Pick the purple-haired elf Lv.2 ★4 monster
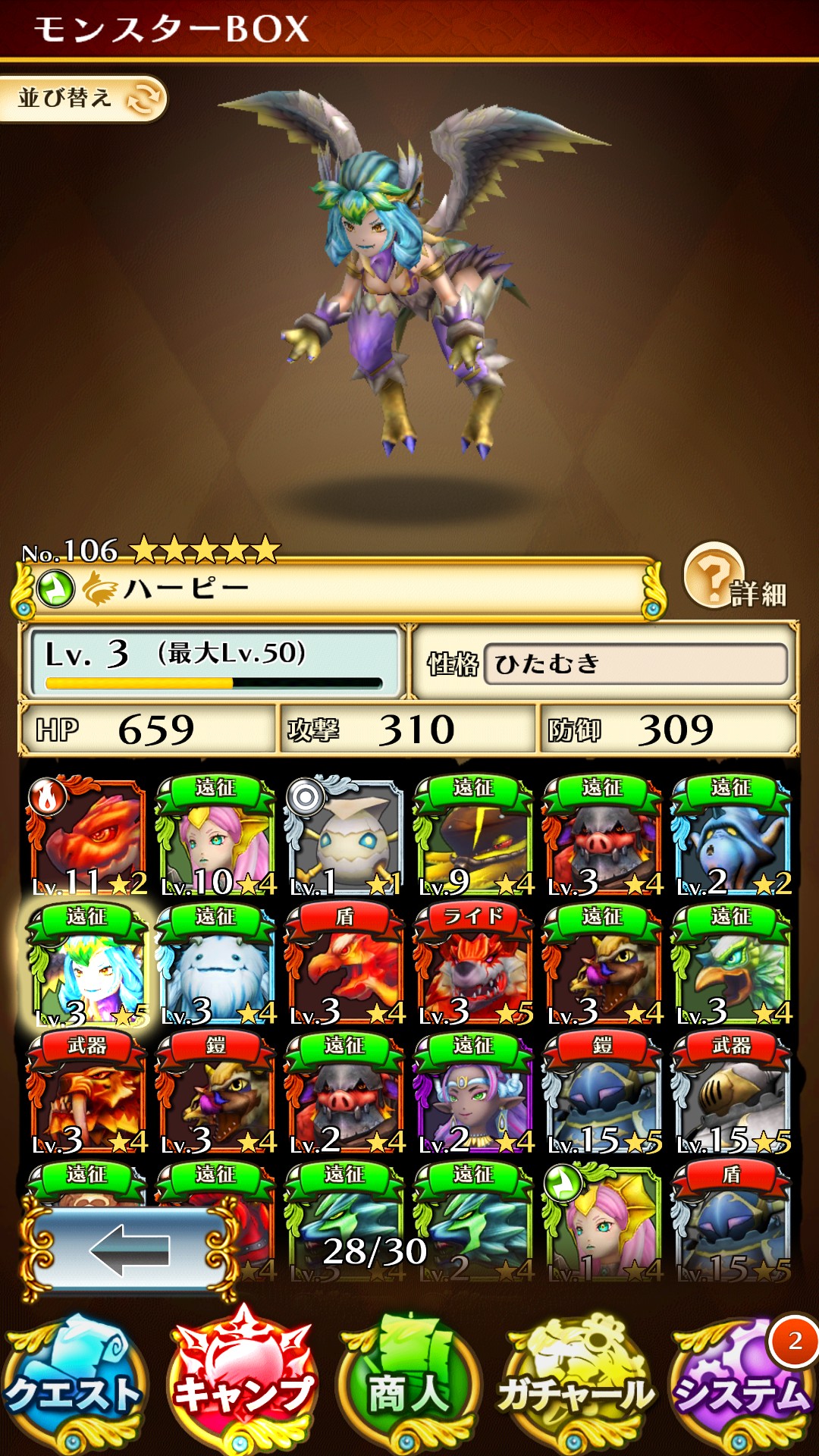The image size is (819, 1456). pyautogui.click(x=474, y=1096)
